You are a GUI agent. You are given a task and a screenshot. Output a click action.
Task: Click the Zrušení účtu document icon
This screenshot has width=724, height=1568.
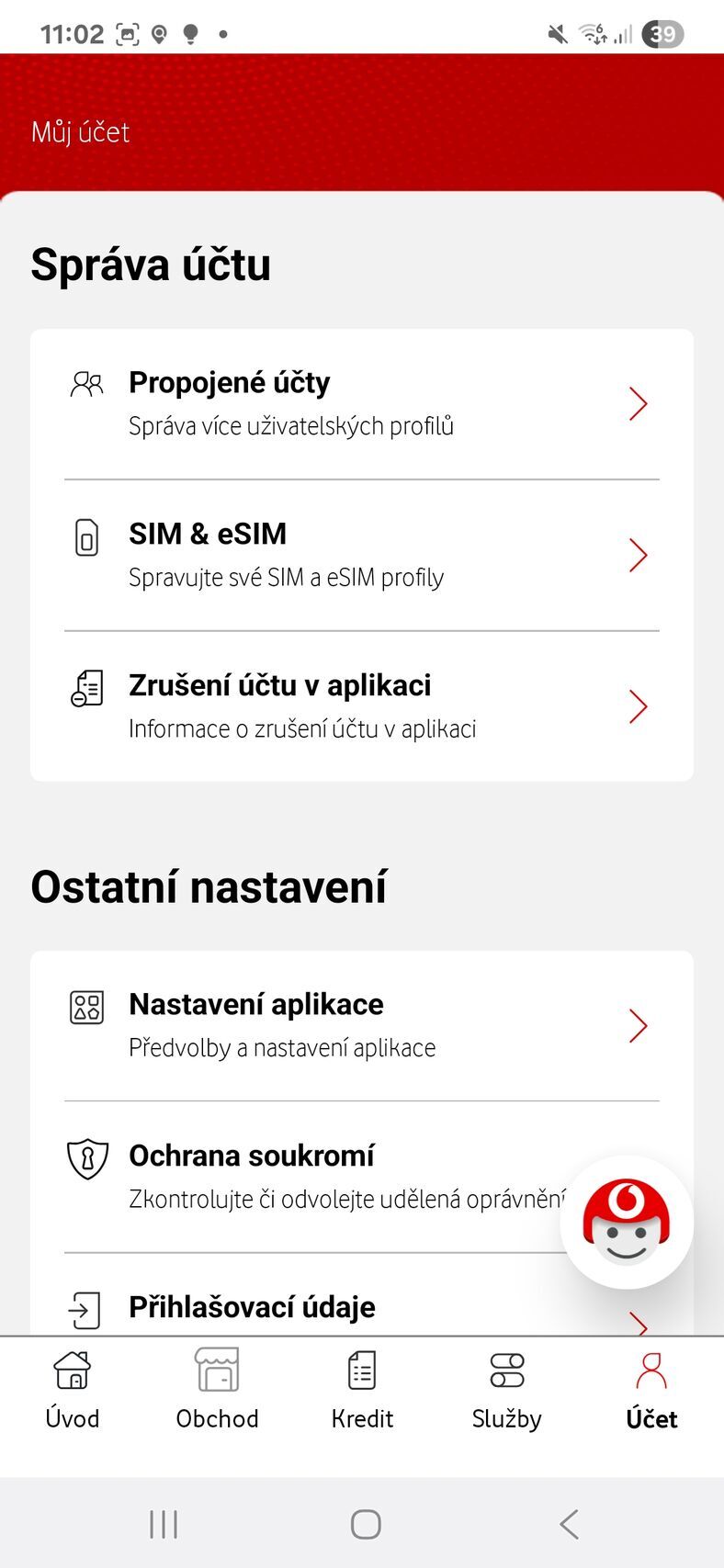pyautogui.click(x=85, y=690)
